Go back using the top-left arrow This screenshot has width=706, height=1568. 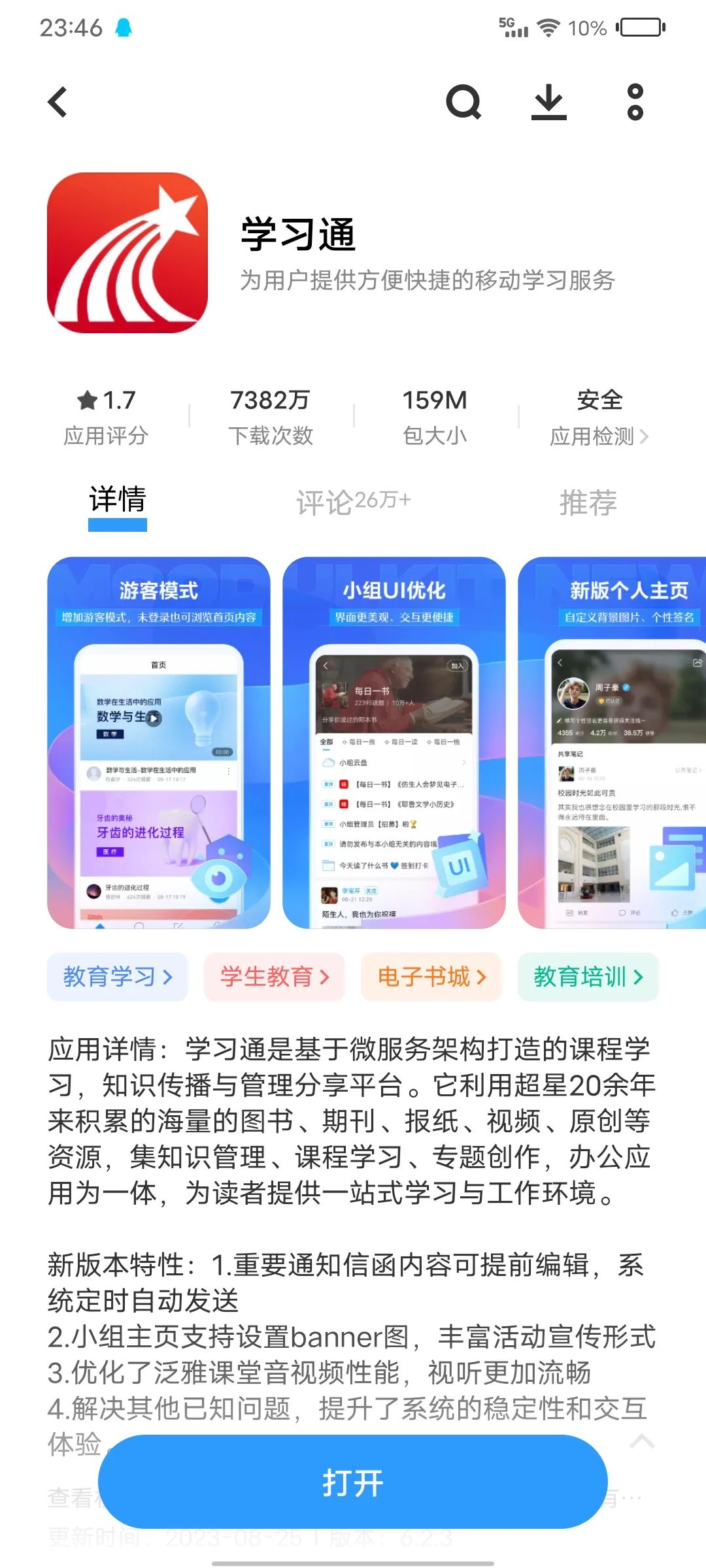58,103
